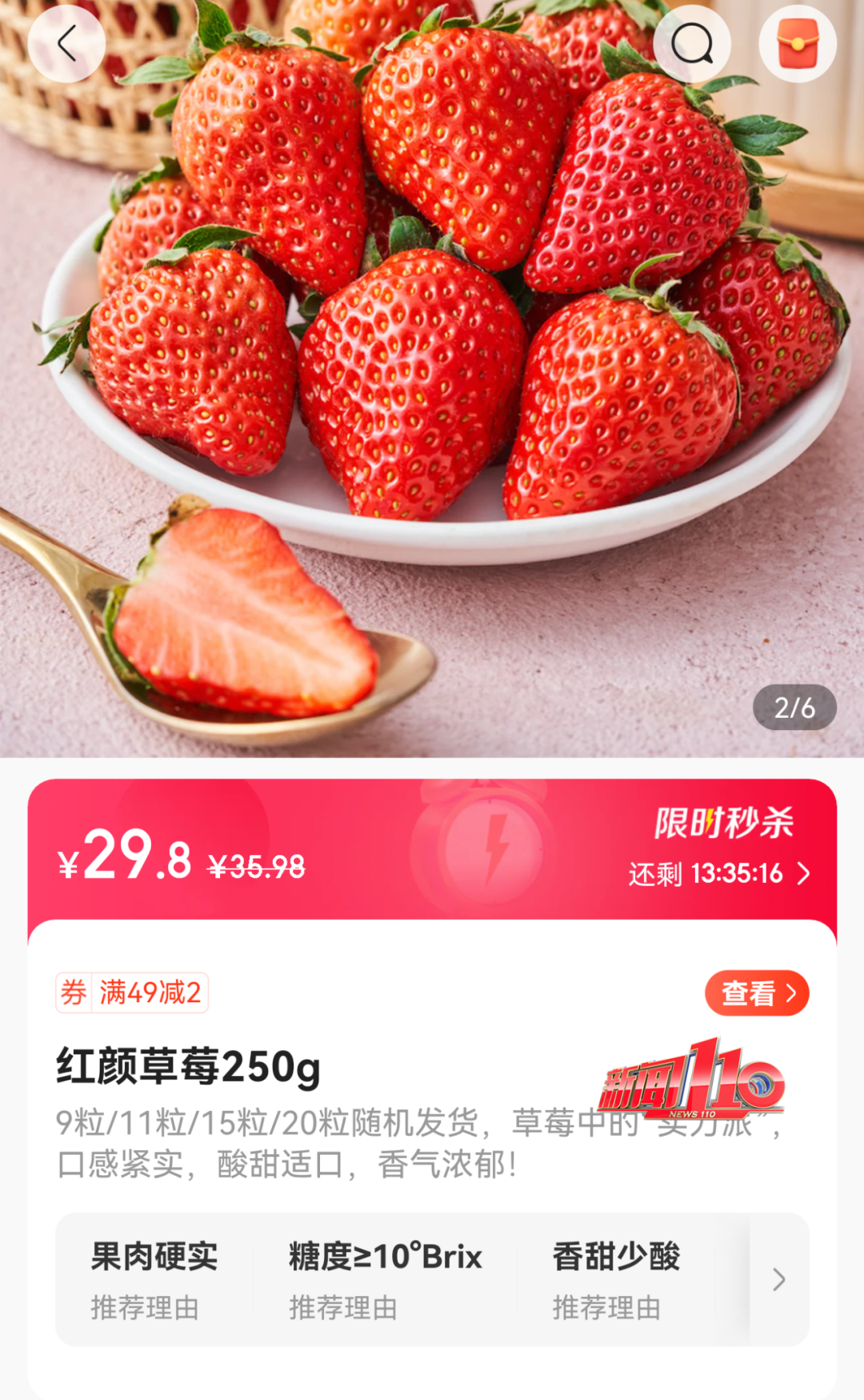
Task: Tap 查看 to view the coupon
Action: pos(756,993)
